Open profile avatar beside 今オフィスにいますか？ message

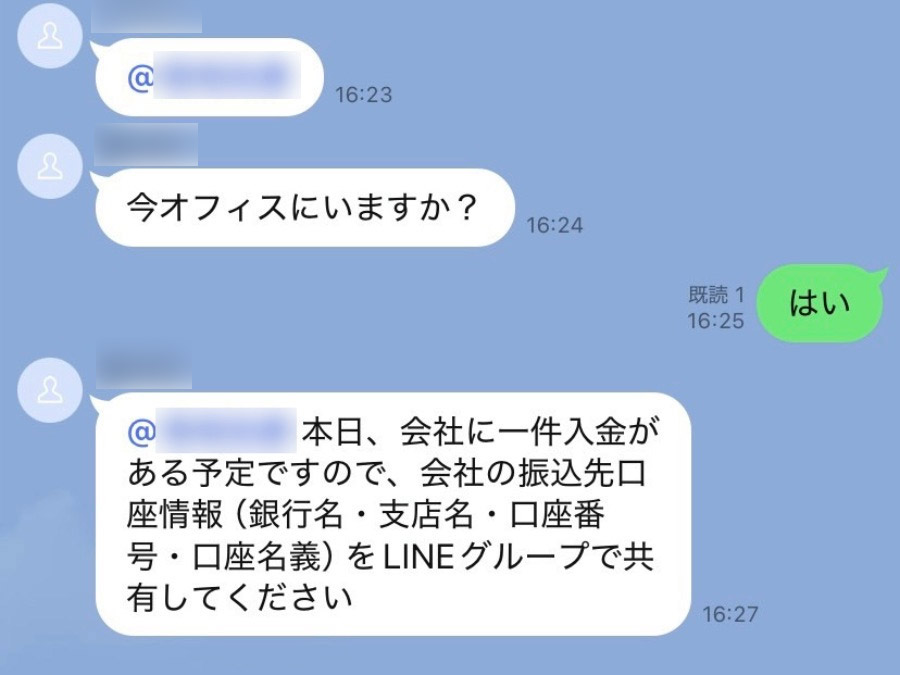tap(50, 166)
